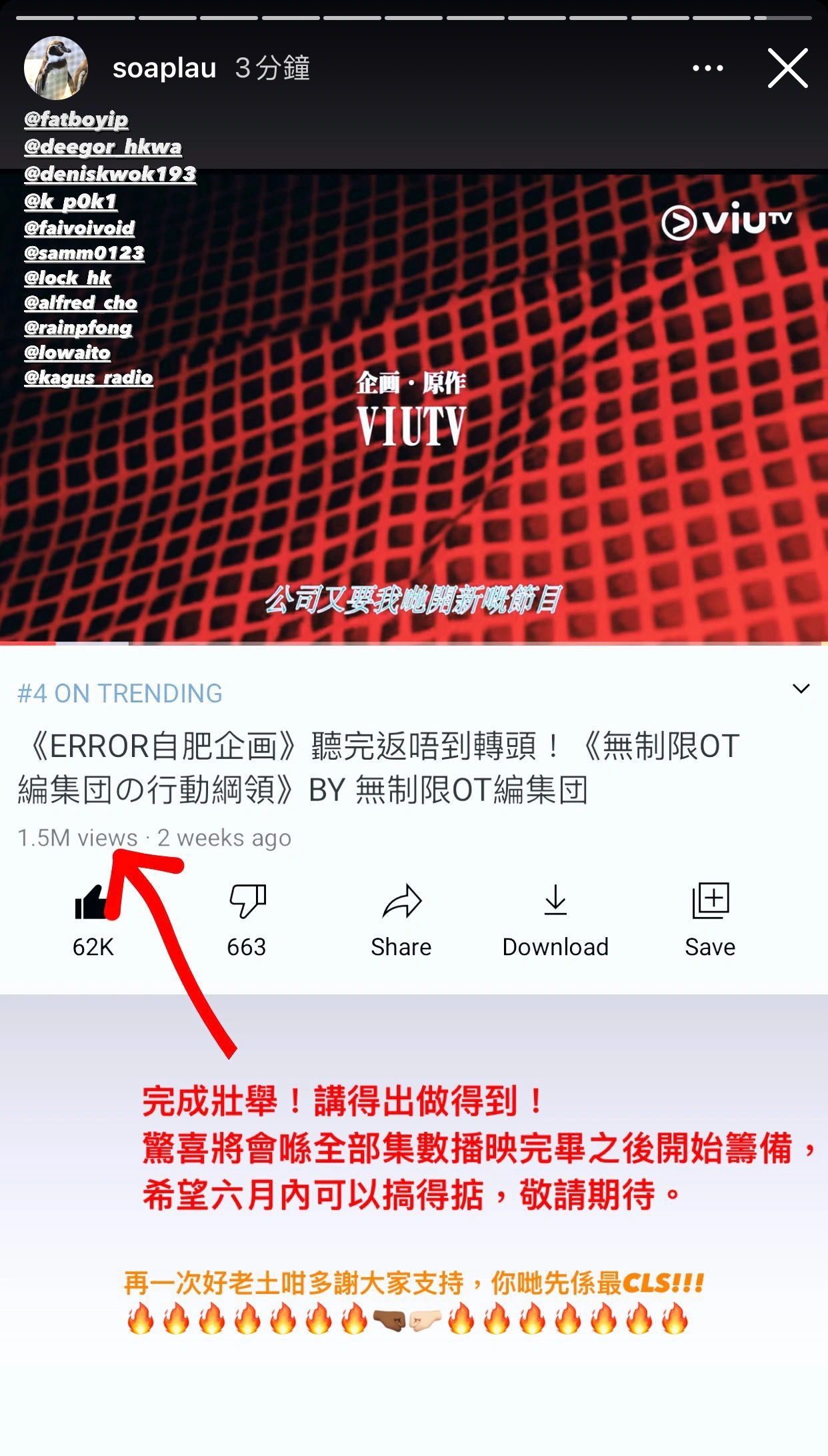Open soaplau's profile picture

pyautogui.click(x=56, y=68)
